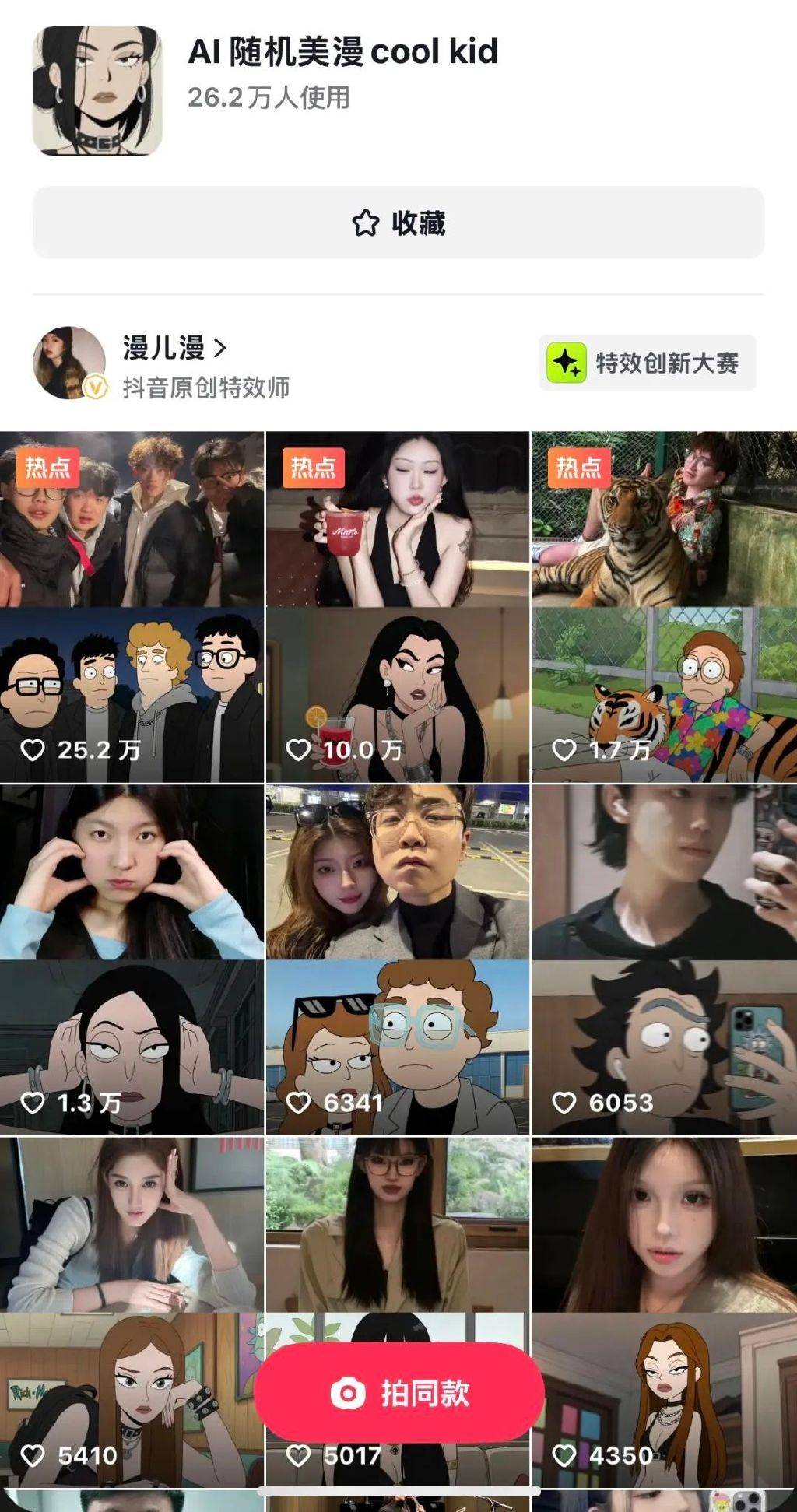Open the video with 10.0万 likes
The height and width of the screenshot is (1512, 797).
coord(397,607)
